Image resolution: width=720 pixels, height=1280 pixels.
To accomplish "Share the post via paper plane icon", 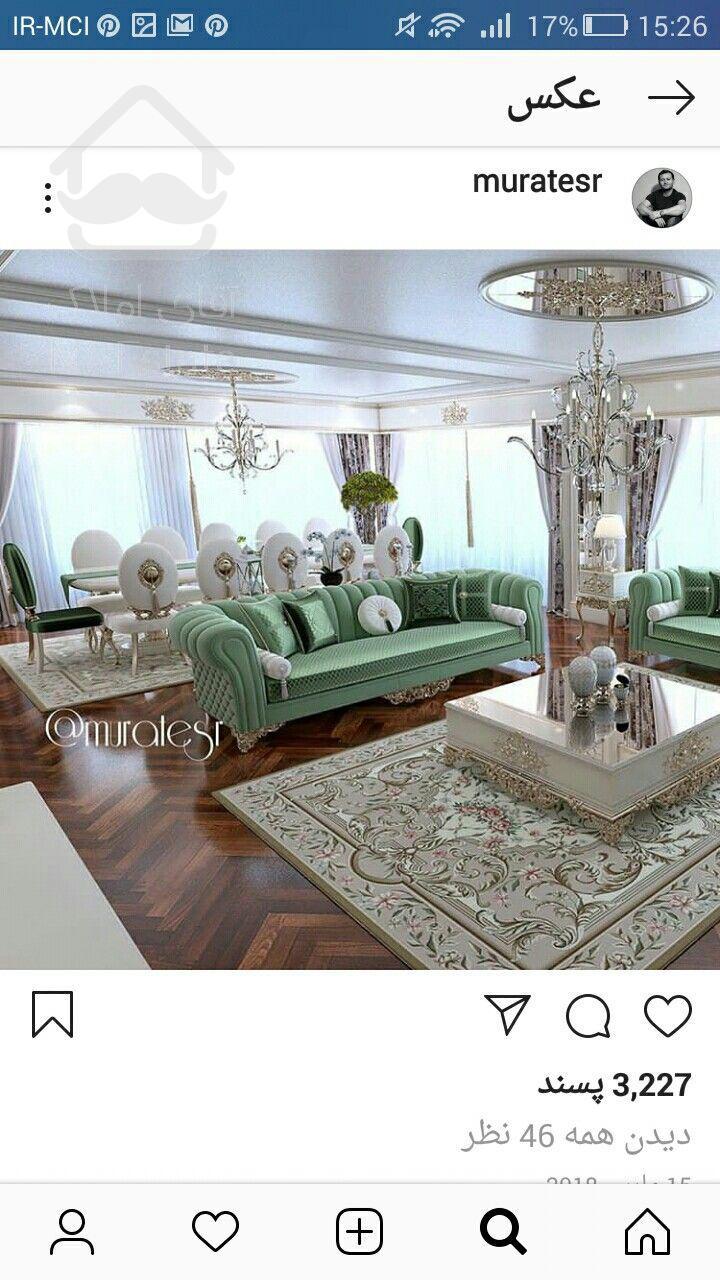I will tap(508, 1014).
